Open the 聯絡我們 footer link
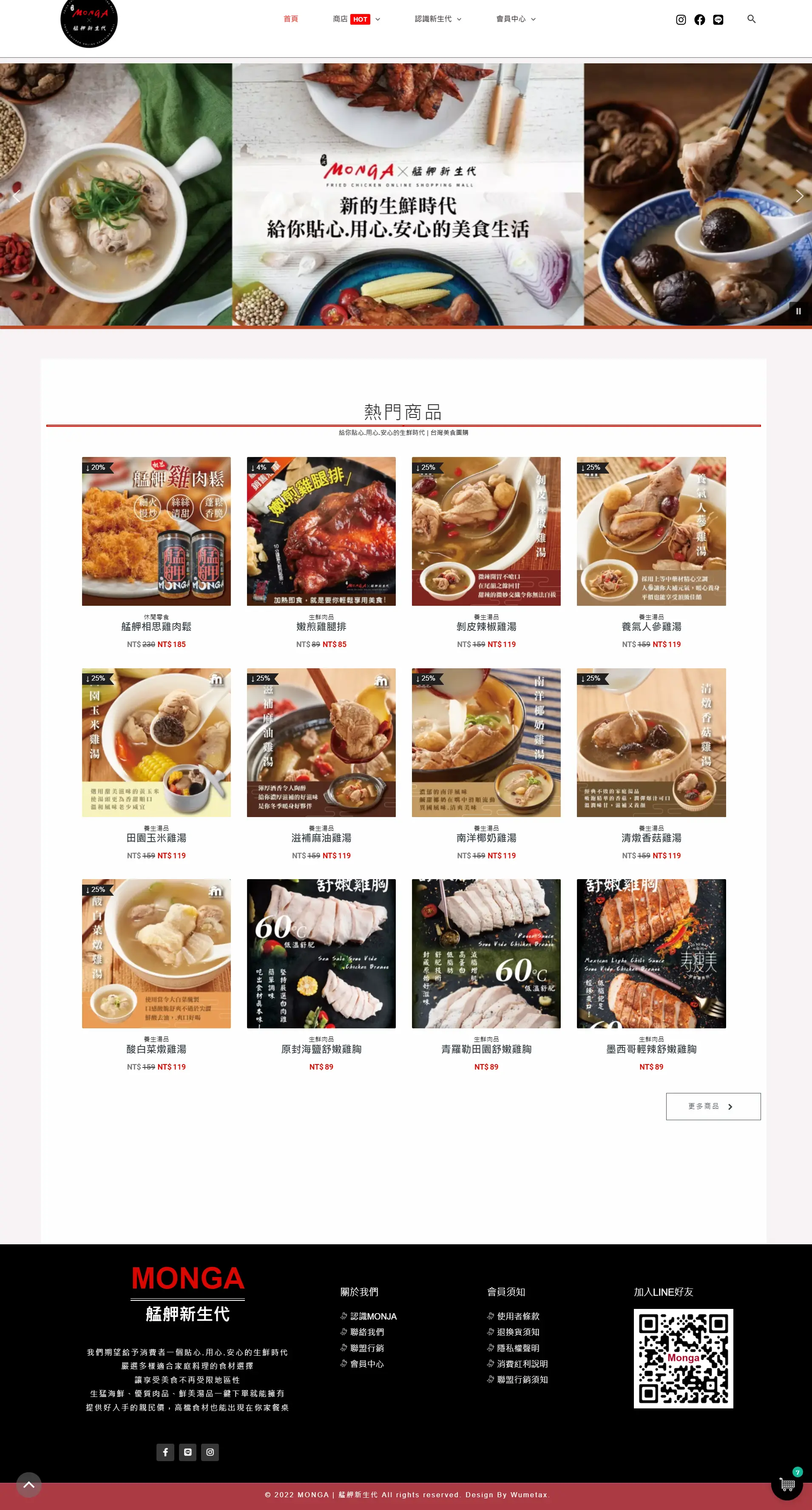Image resolution: width=812 pixels, height=1510 pixels. (367, 1332)
